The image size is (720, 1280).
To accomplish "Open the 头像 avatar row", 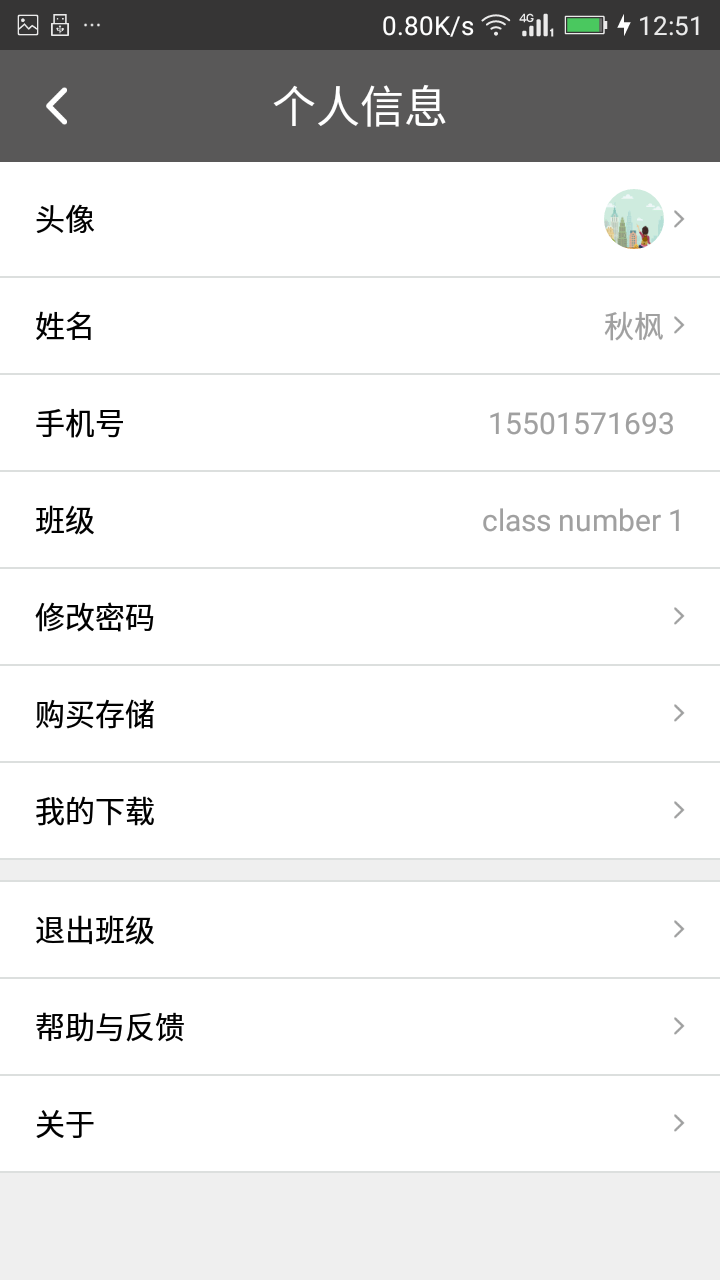I will [x=360, y=220].
